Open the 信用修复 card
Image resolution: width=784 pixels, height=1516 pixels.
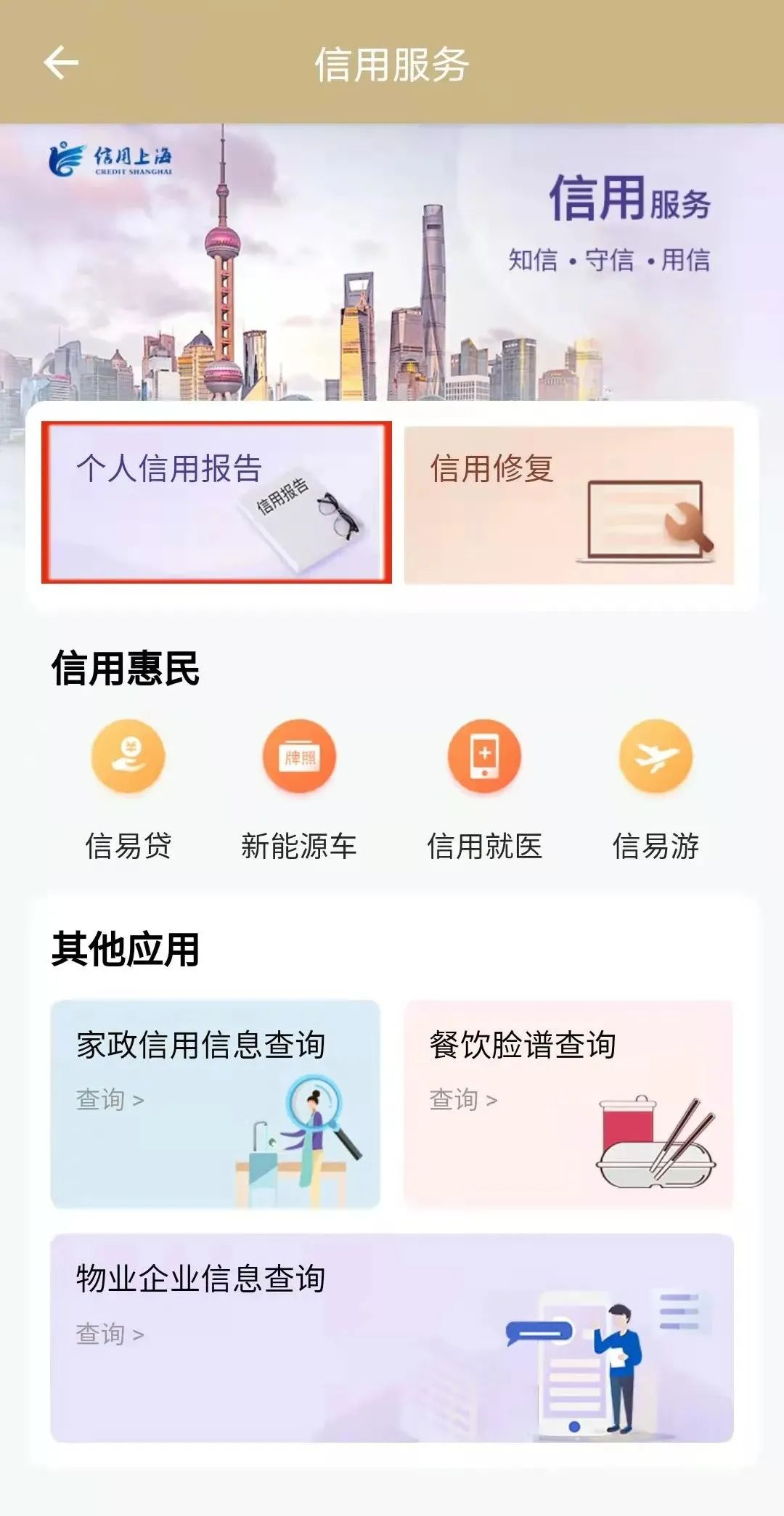pyautogui.click(x=568, y=505)
